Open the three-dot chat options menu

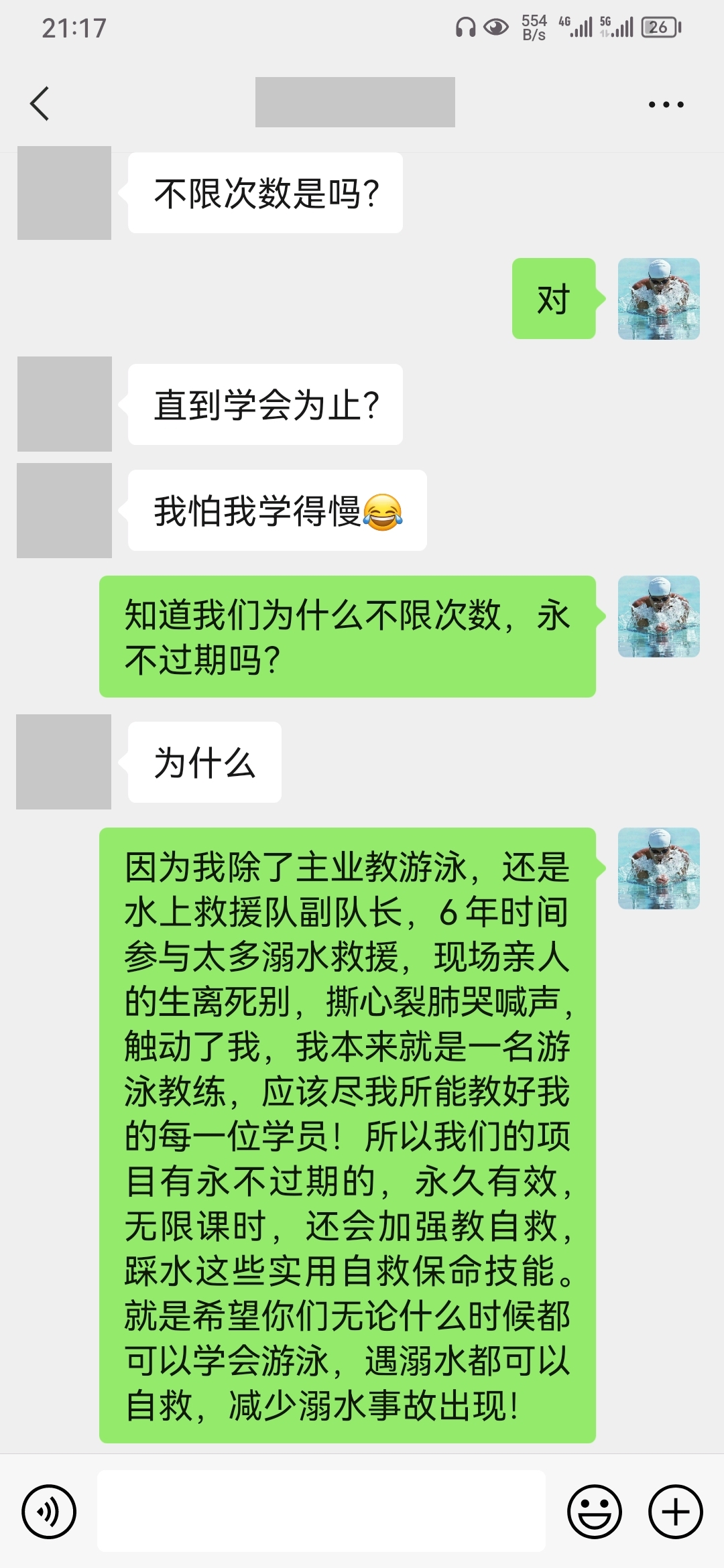pyautogui.click(x=666, y=105)
